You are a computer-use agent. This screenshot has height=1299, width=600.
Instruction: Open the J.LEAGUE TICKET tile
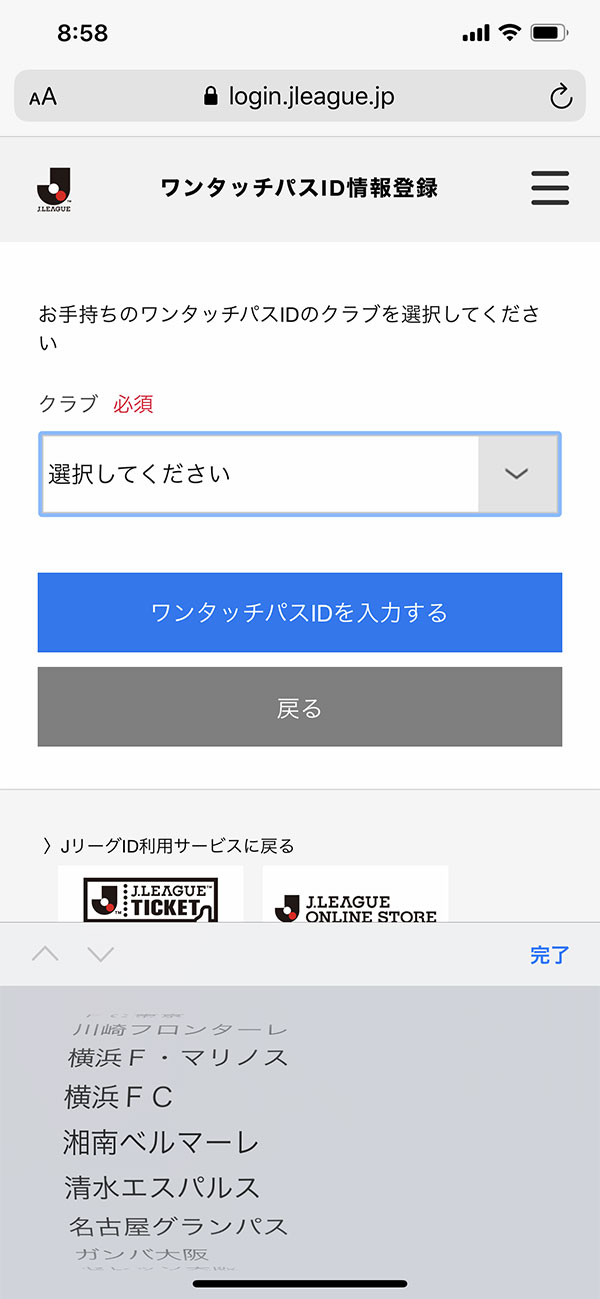click(x=150, y=895)
